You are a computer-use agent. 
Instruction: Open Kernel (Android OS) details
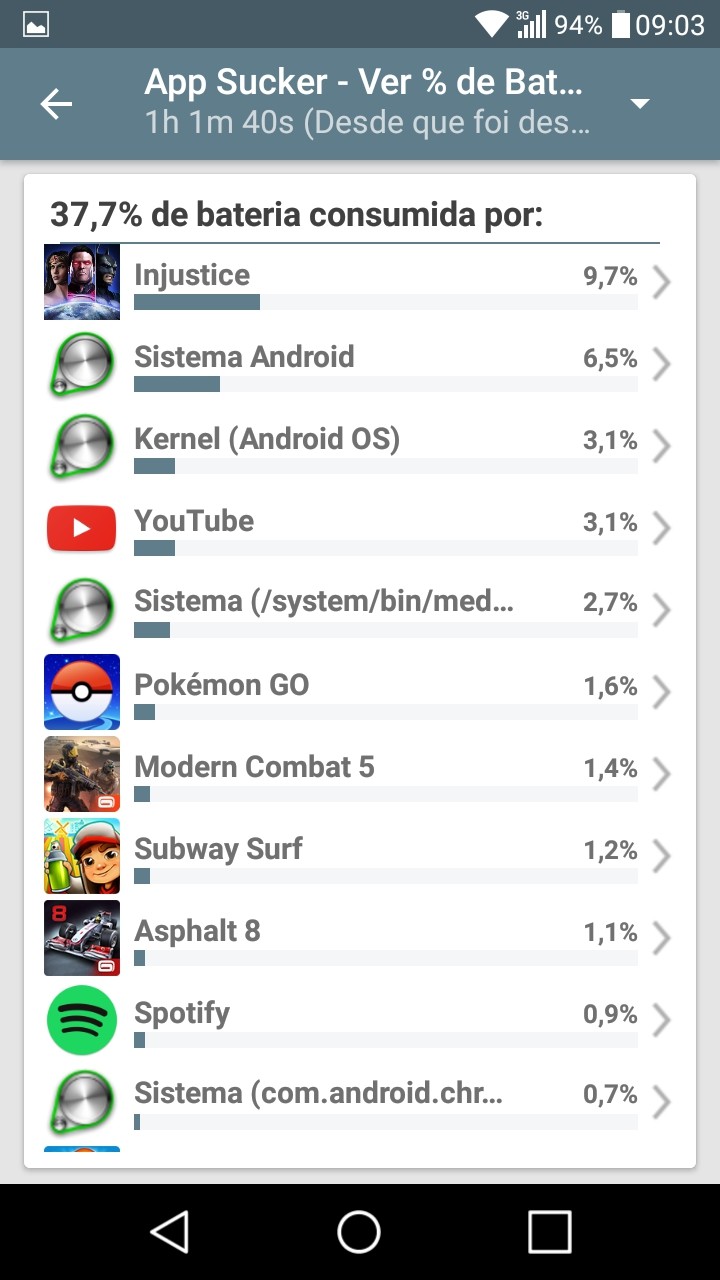360,447
